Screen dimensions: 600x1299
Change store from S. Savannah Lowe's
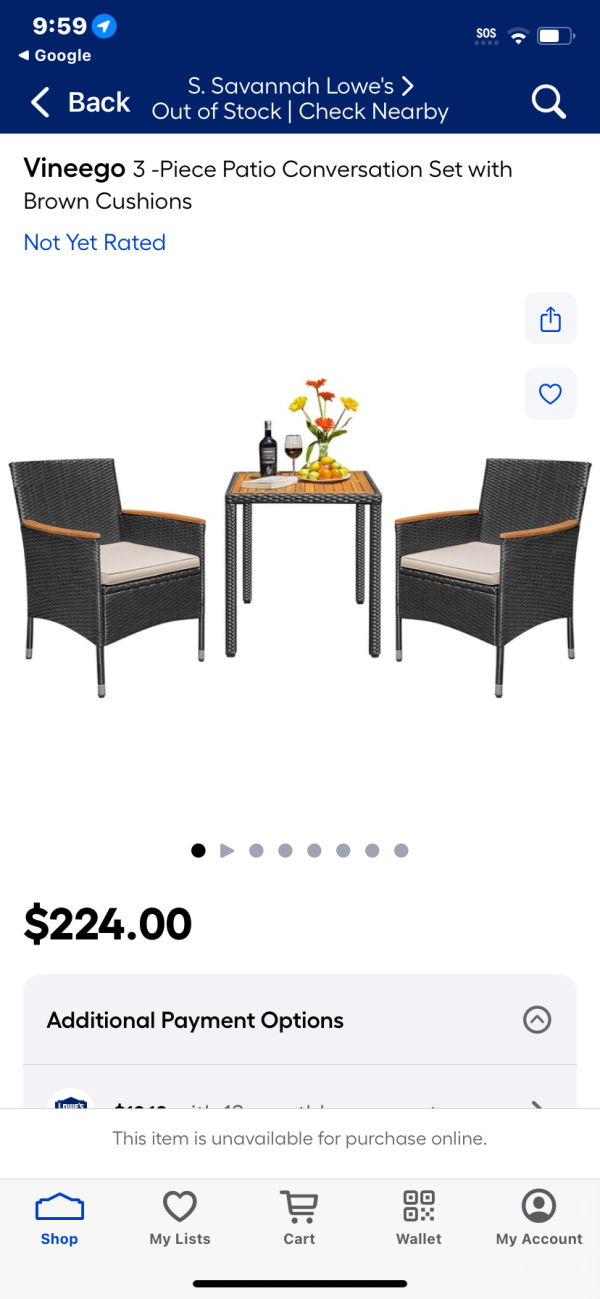coord(300,86)
